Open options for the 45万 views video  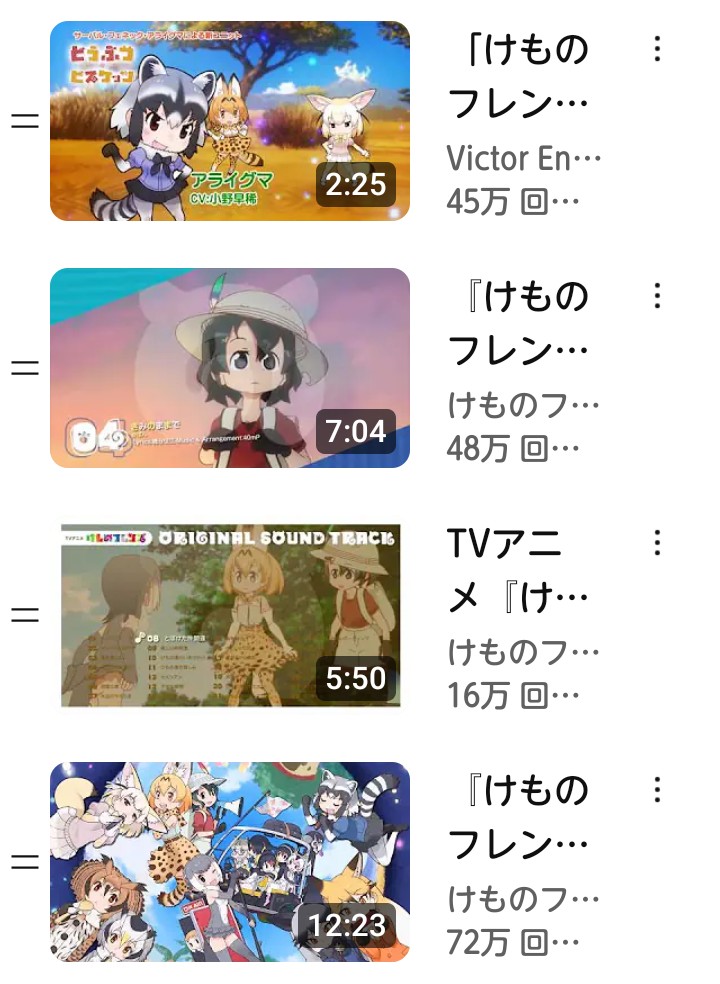click(x=657, y=48)
